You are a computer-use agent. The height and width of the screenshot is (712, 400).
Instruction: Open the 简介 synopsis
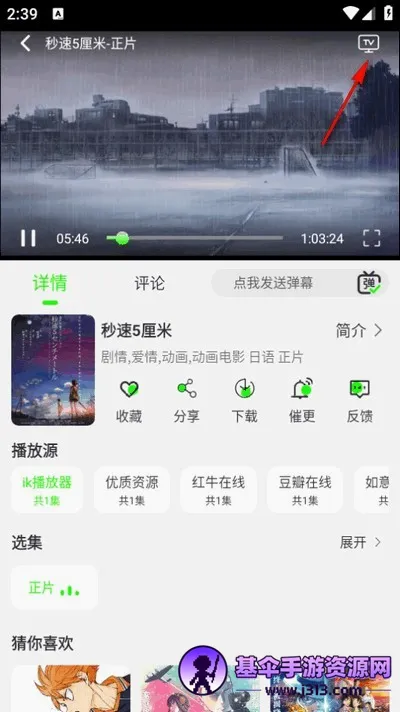(359, 331)
